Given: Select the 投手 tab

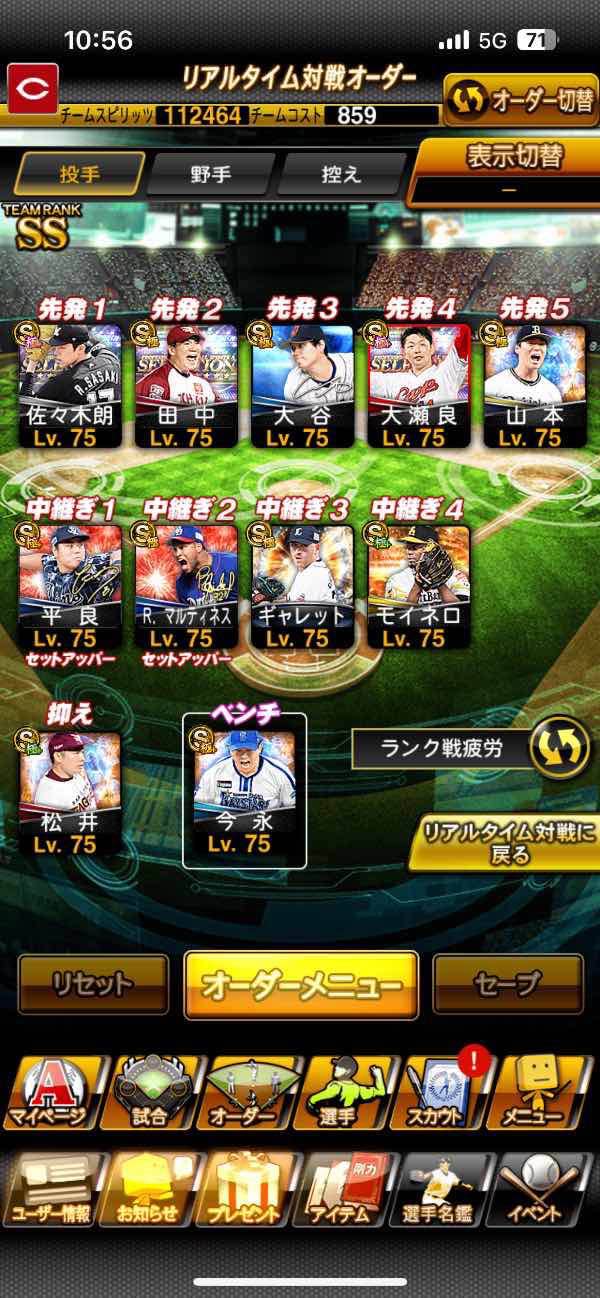Looking at the screenshot, I should tap(78, 174).
